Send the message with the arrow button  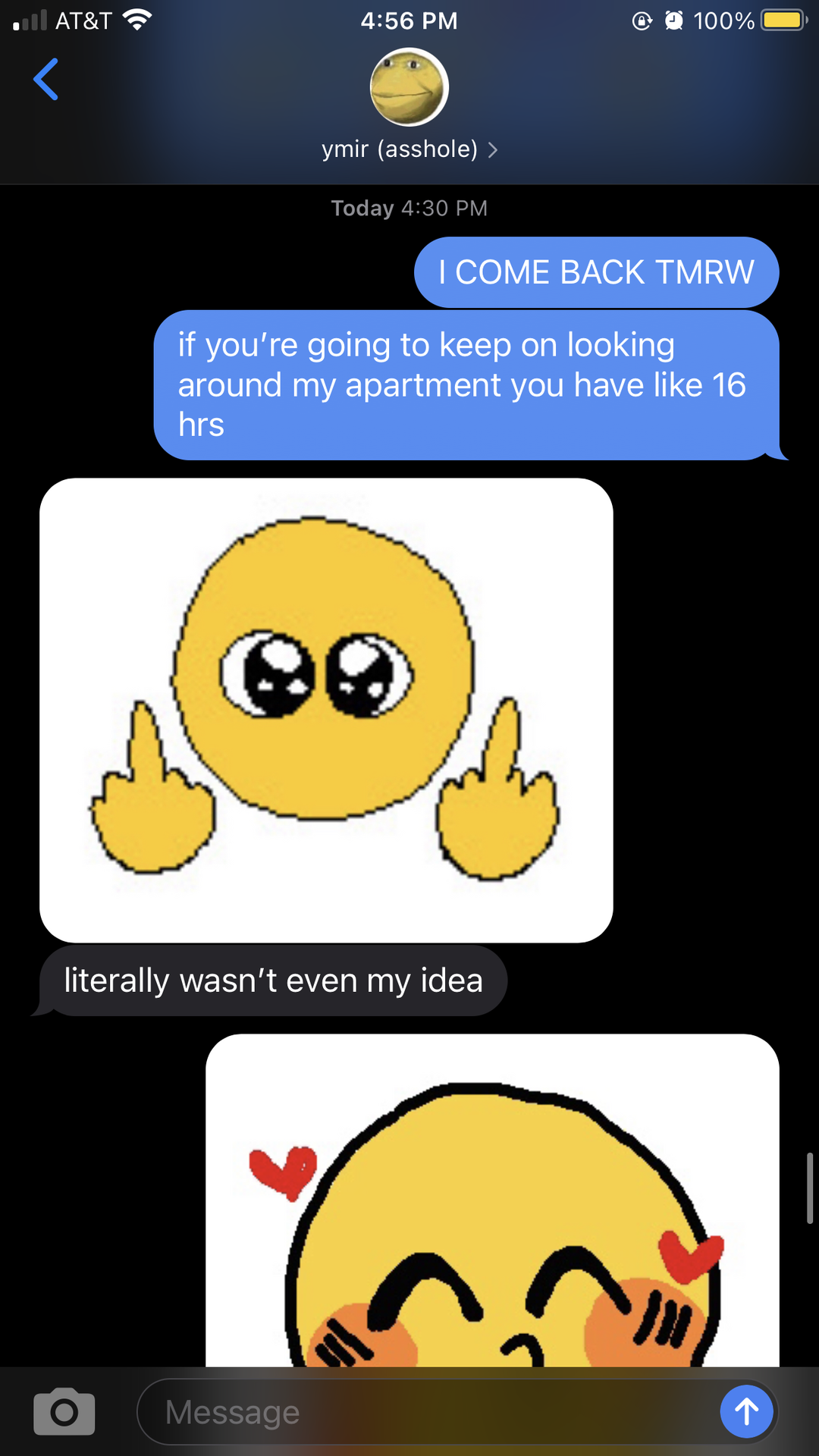(746, 1411)
